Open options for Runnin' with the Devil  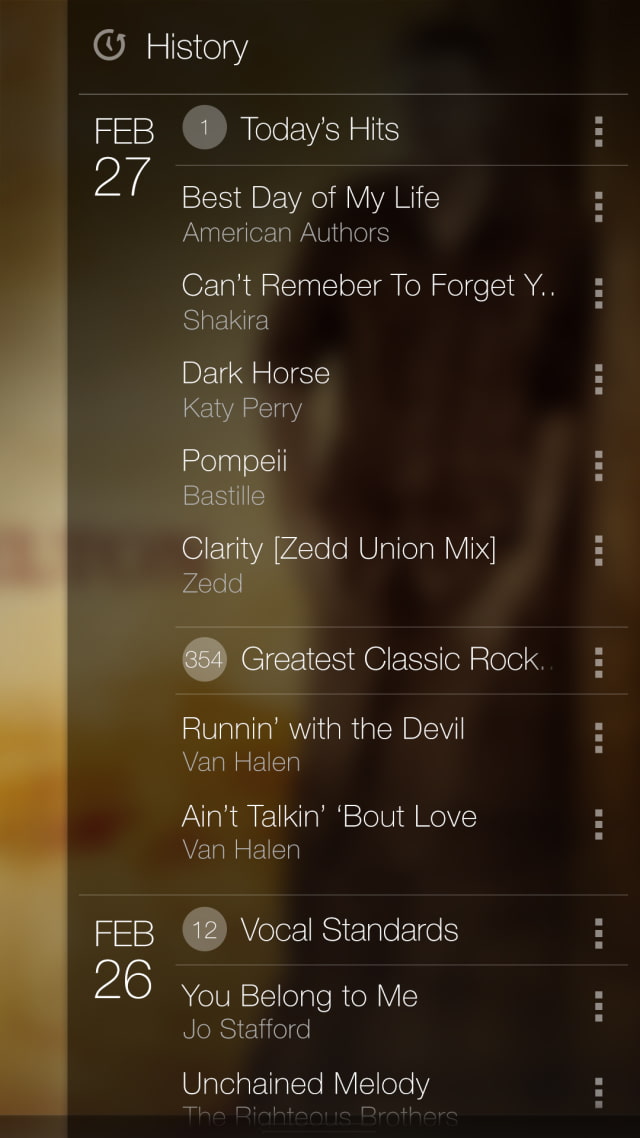click(598, 737)
